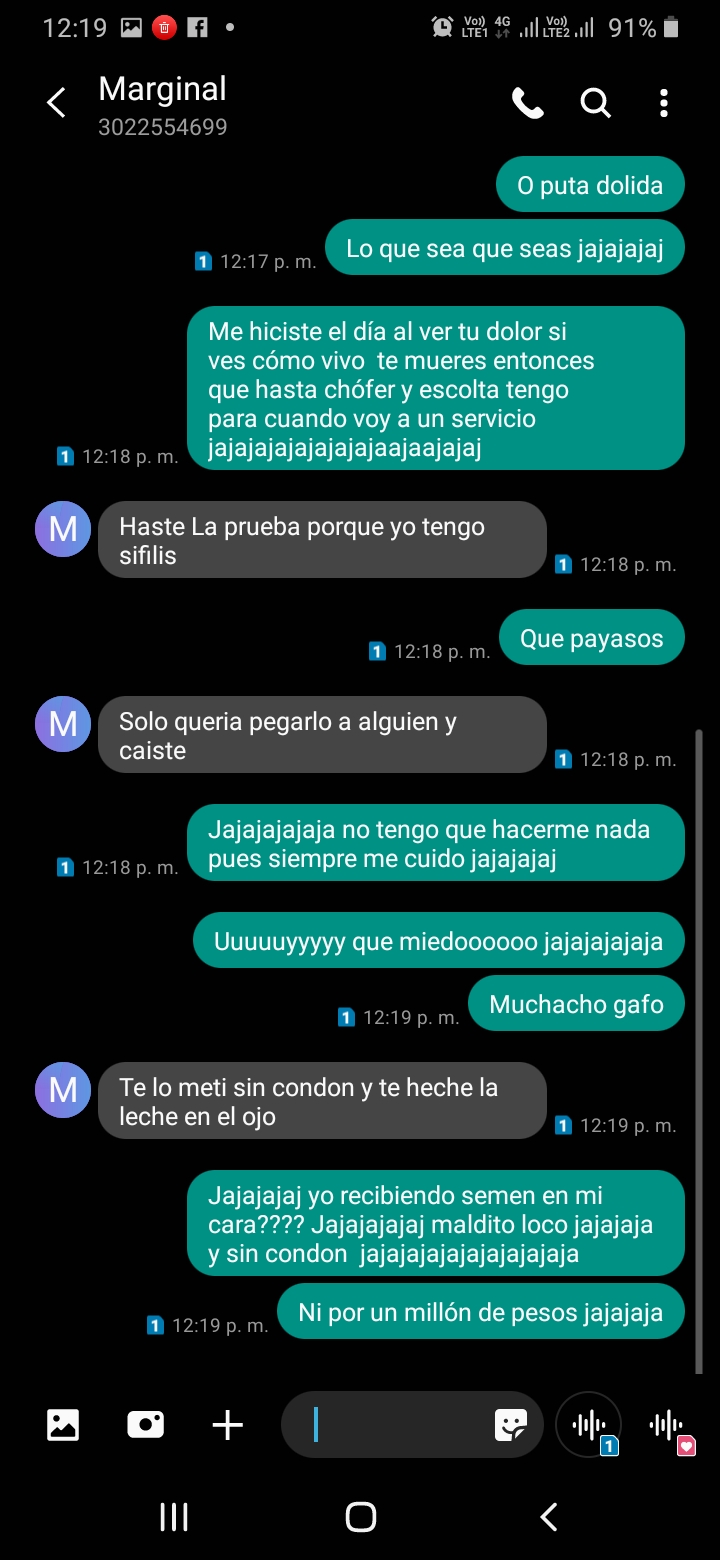The width and height of the screenshot is (720, 1560).
Task: Call the contact Marginal
Action: 527,103
